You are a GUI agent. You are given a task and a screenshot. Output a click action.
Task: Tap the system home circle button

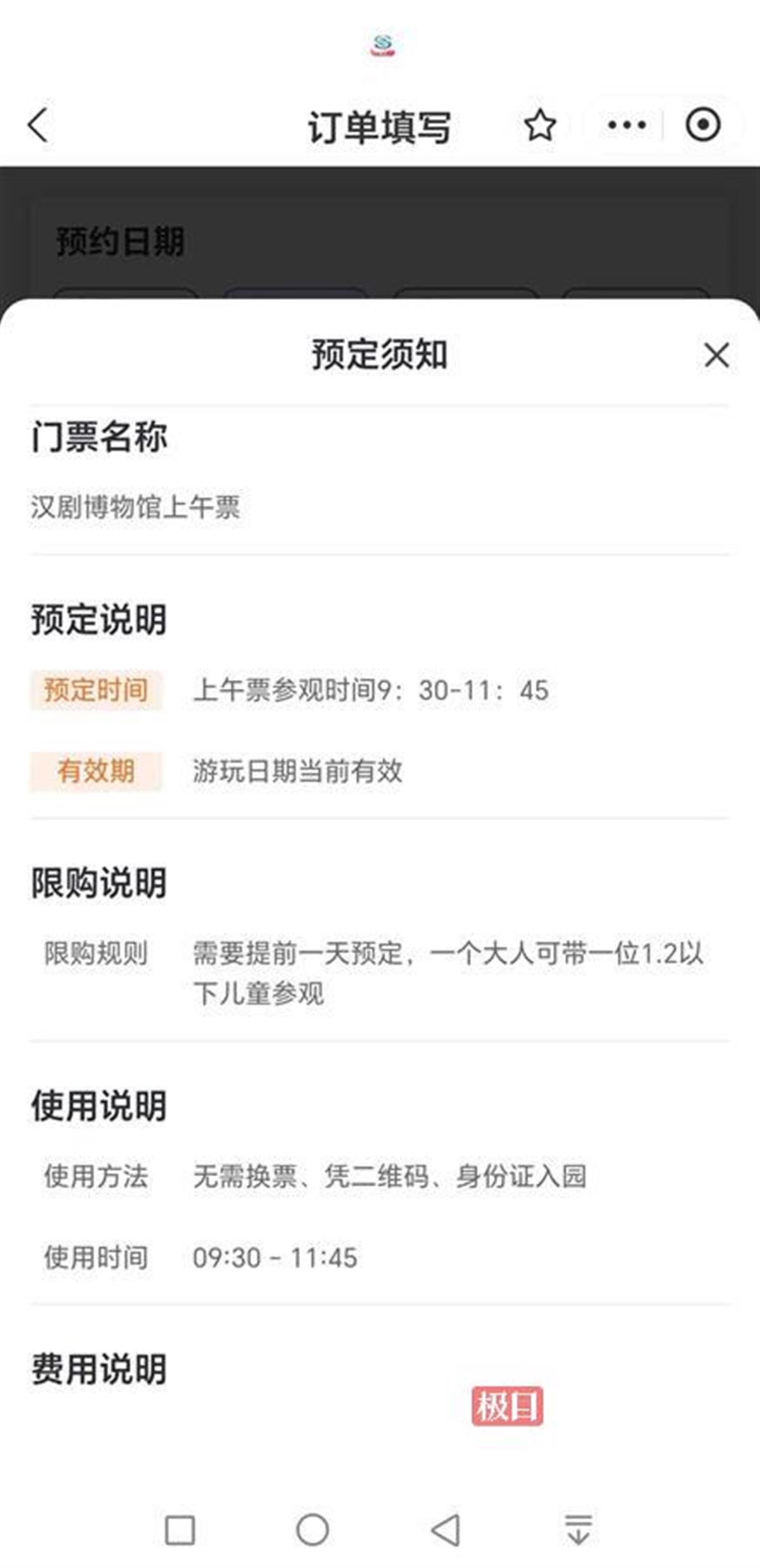(312, 1530)
